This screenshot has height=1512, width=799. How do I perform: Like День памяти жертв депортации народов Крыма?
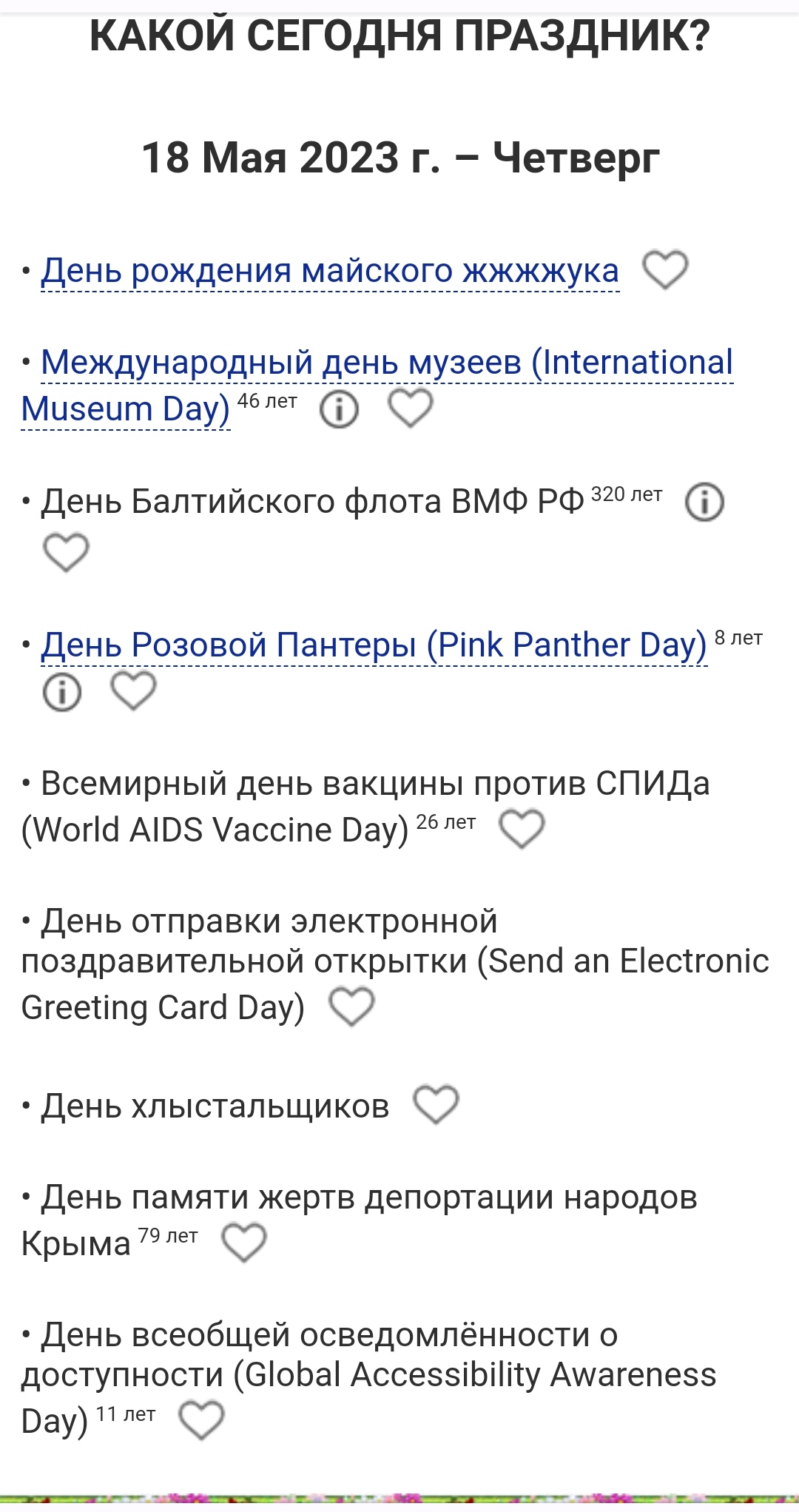[x=244, y=1243]
